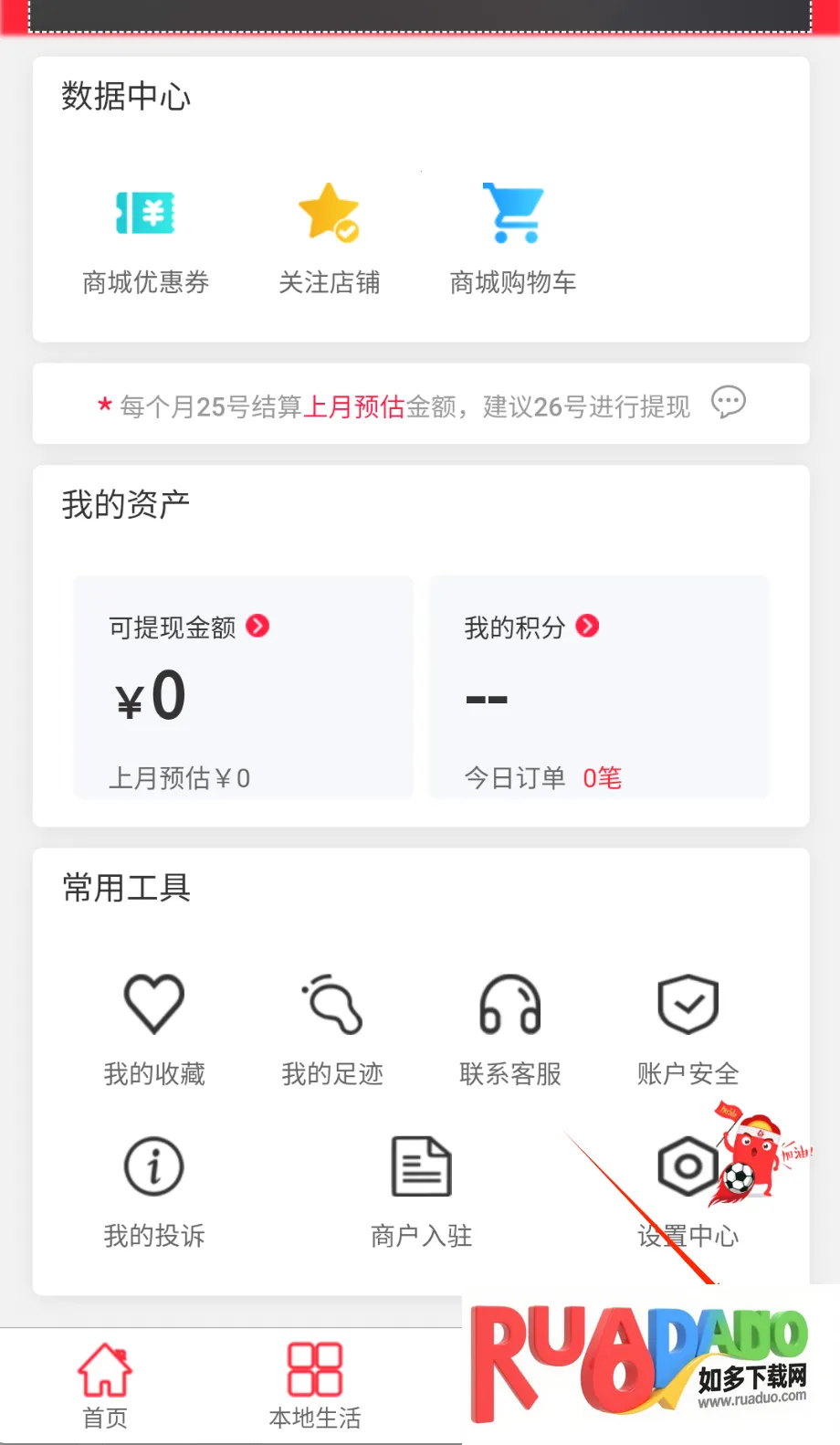The image size is (840, 1445).
Task: Tap the 关注店铺 star icon
Action: pyautogui.click(x=327, y=212)
